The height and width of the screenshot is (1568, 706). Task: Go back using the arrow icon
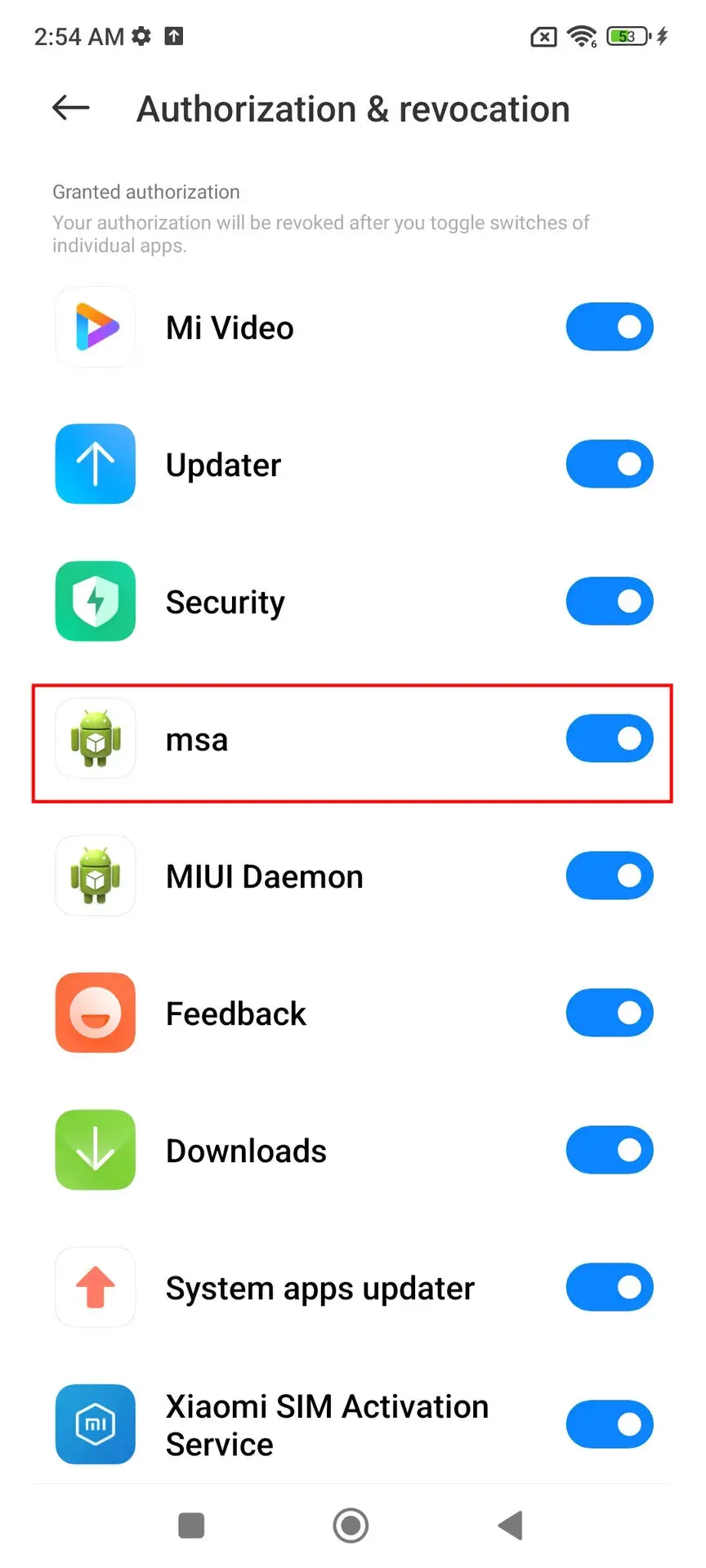[71, 108]
